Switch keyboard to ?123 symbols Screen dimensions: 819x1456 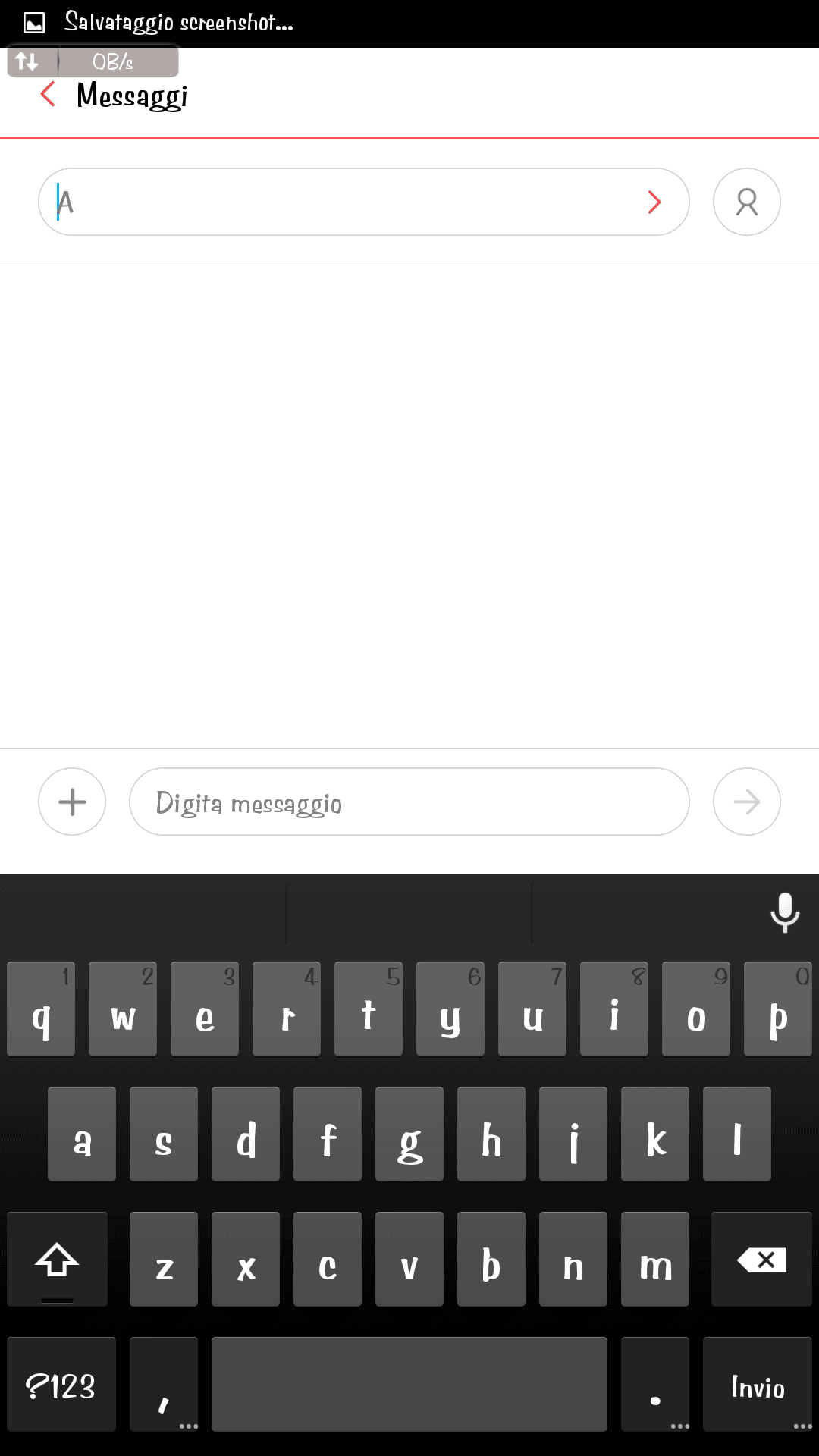(61, 1385)
